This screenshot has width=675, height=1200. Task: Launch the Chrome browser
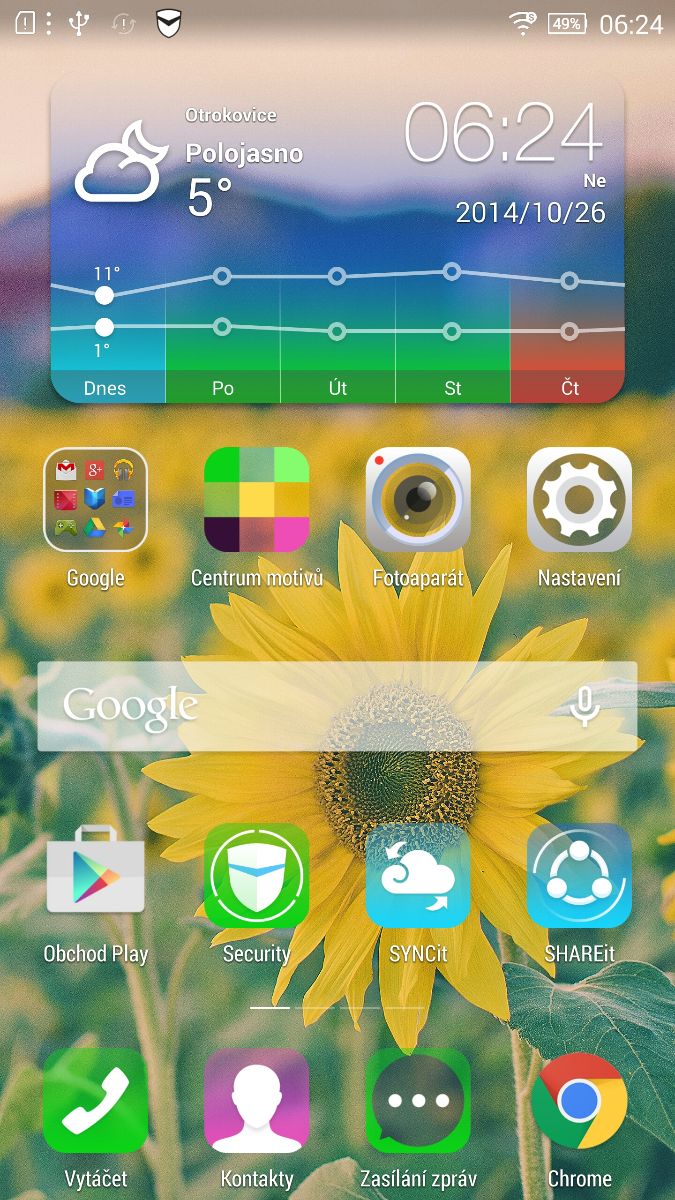579,1100
